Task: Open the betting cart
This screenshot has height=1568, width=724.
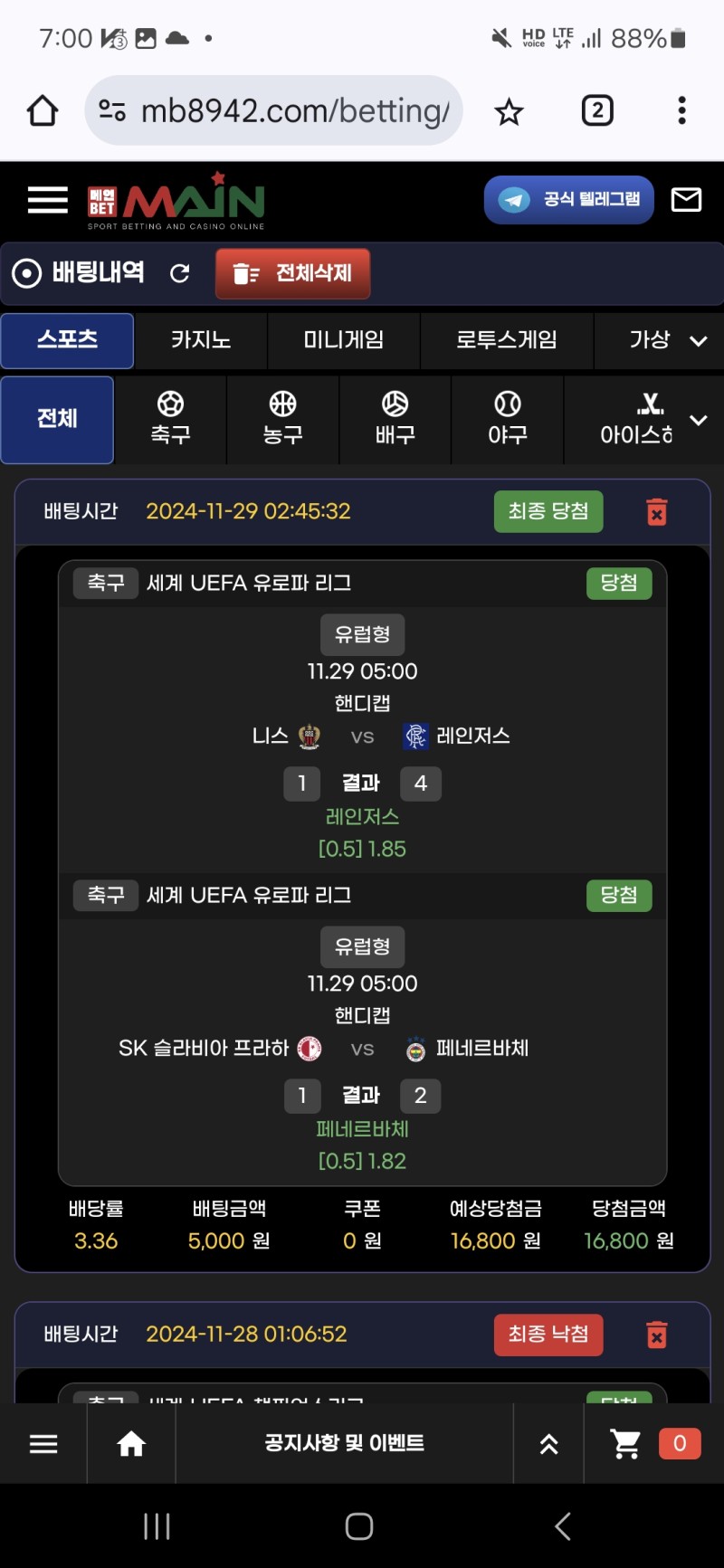Action: pyautogui.click(x=626, y=1444)
